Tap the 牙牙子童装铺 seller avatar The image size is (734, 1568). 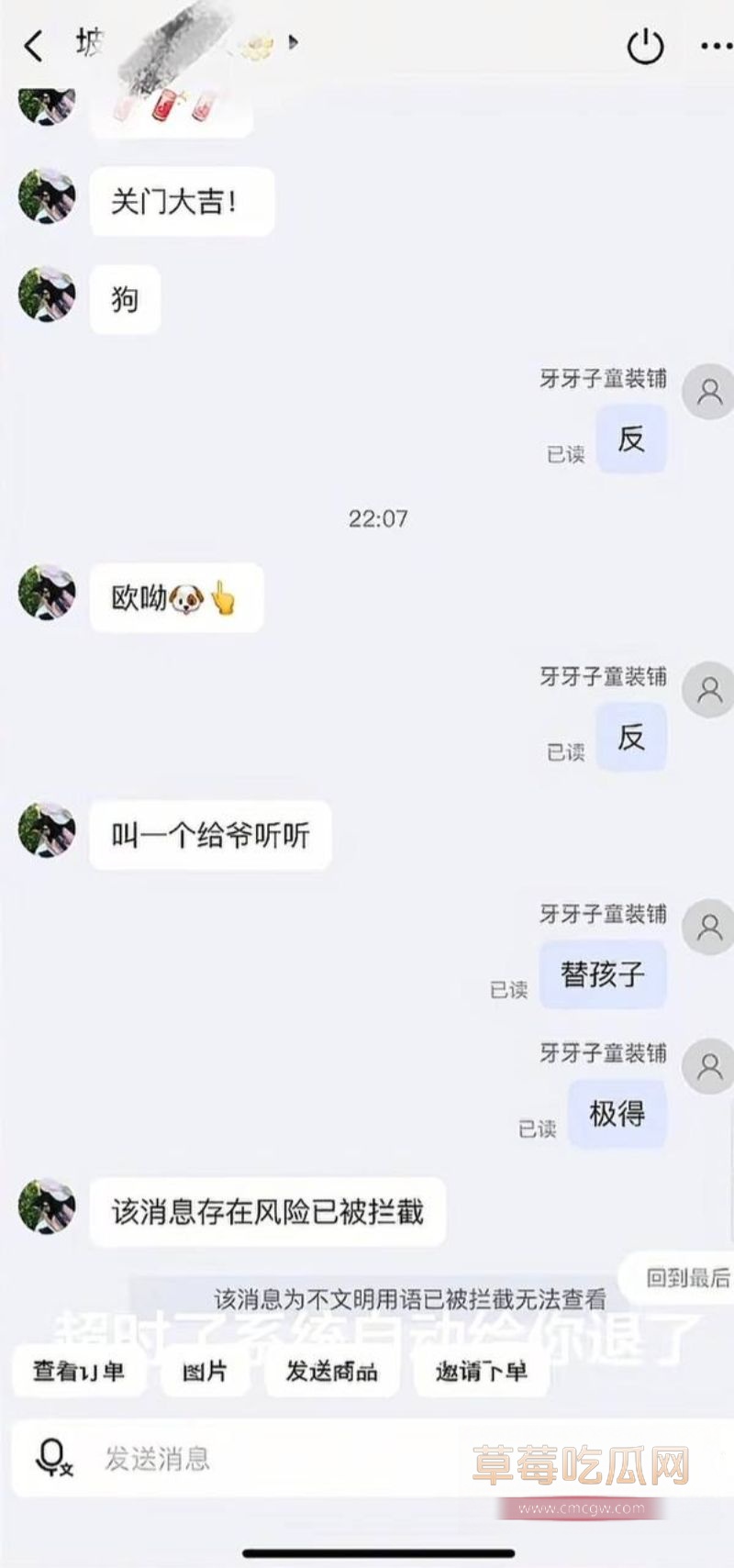click(x=706, y=393)
